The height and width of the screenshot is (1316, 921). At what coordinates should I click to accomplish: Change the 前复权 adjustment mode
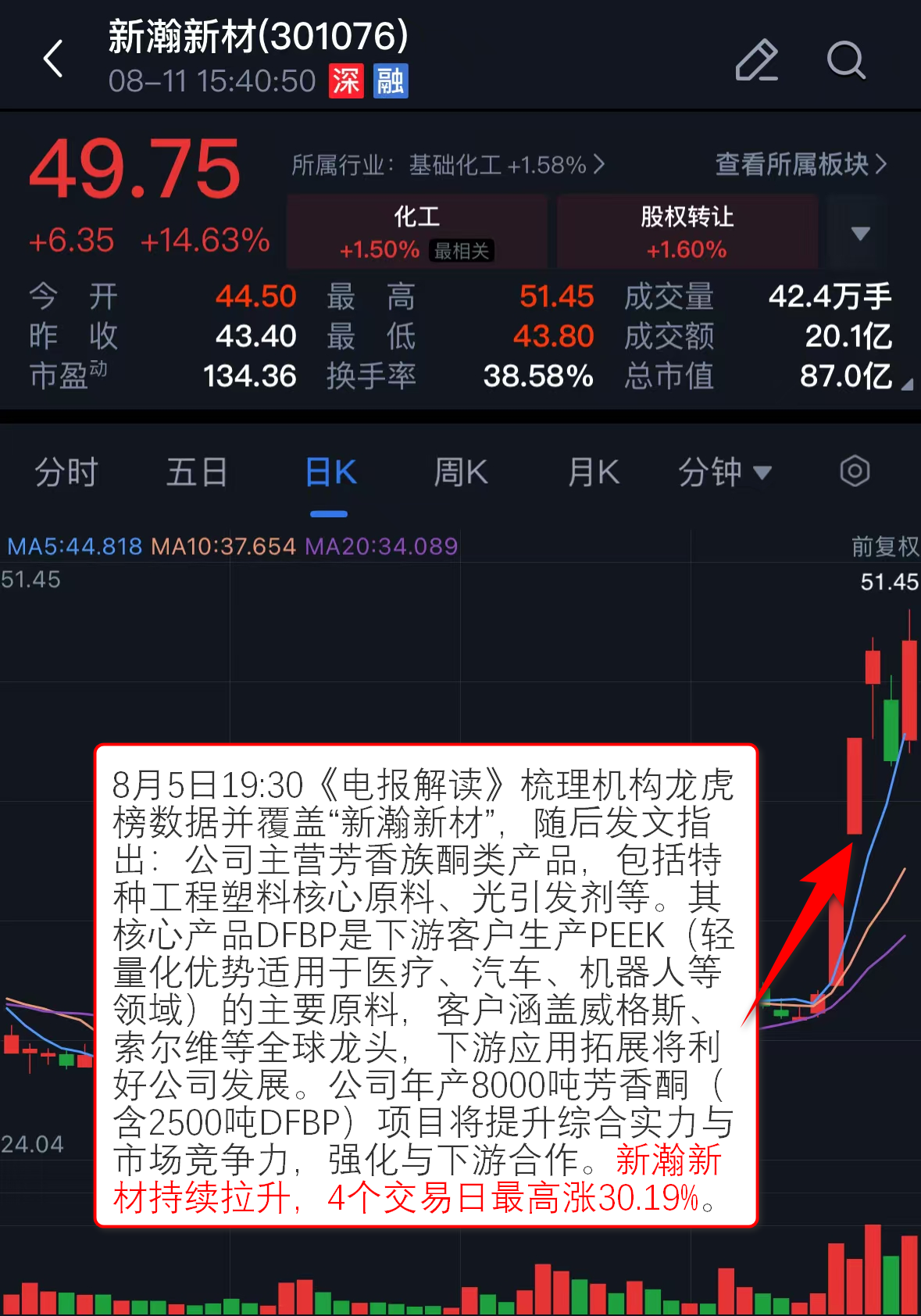click(x=884, y=546)
